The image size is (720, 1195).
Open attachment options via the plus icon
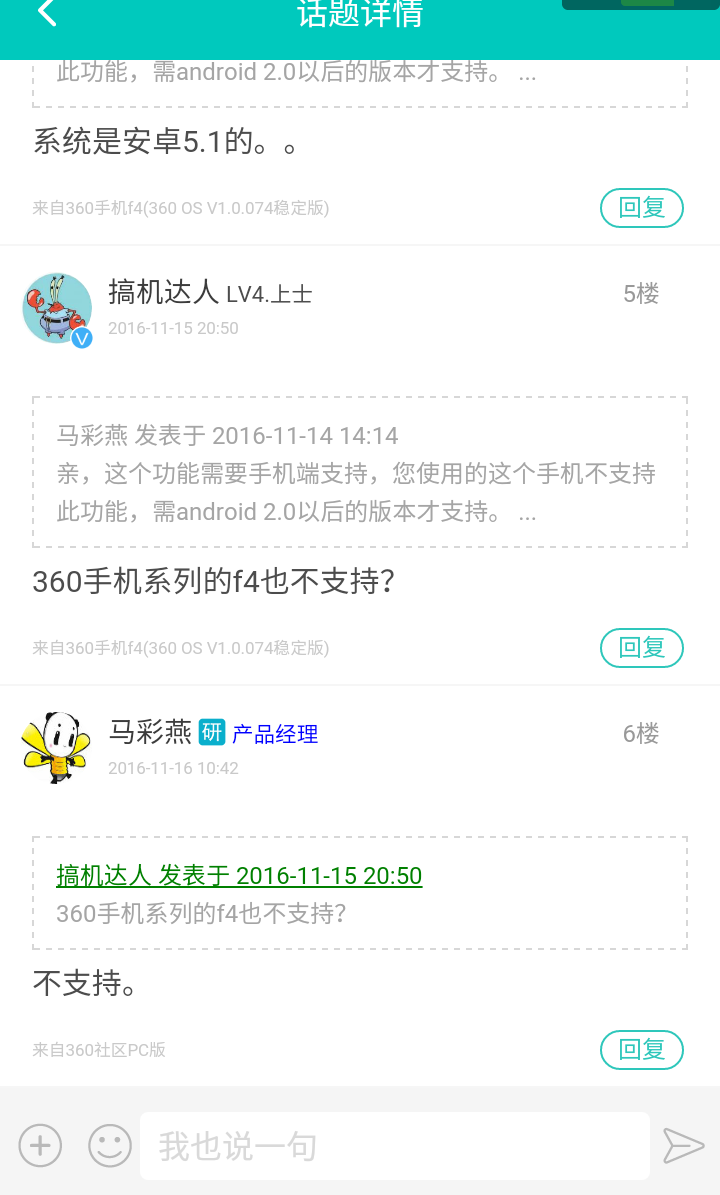pyautogui.click(x=39, y=1145)
